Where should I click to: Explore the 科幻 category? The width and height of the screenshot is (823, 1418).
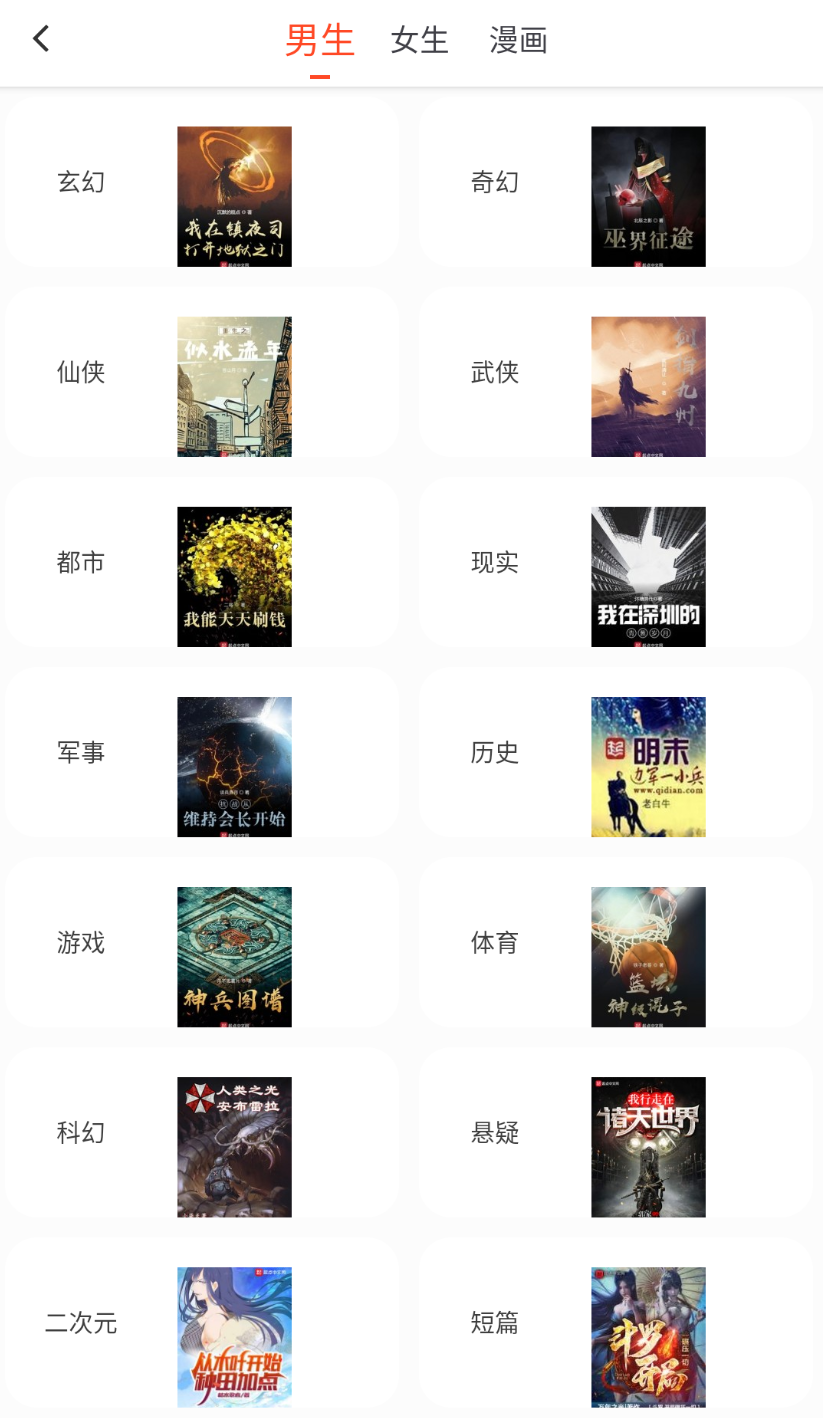tap(202, 1132)
